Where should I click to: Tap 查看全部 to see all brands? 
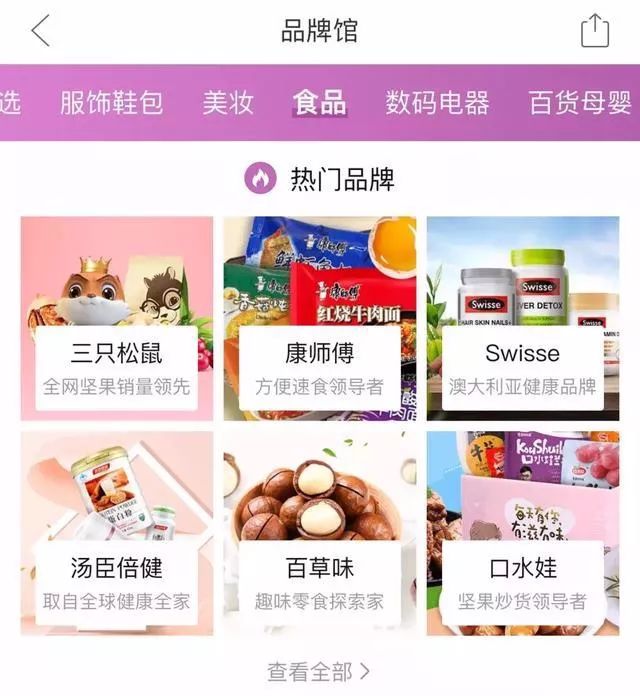pyautogui.click(x=319, y=671)
